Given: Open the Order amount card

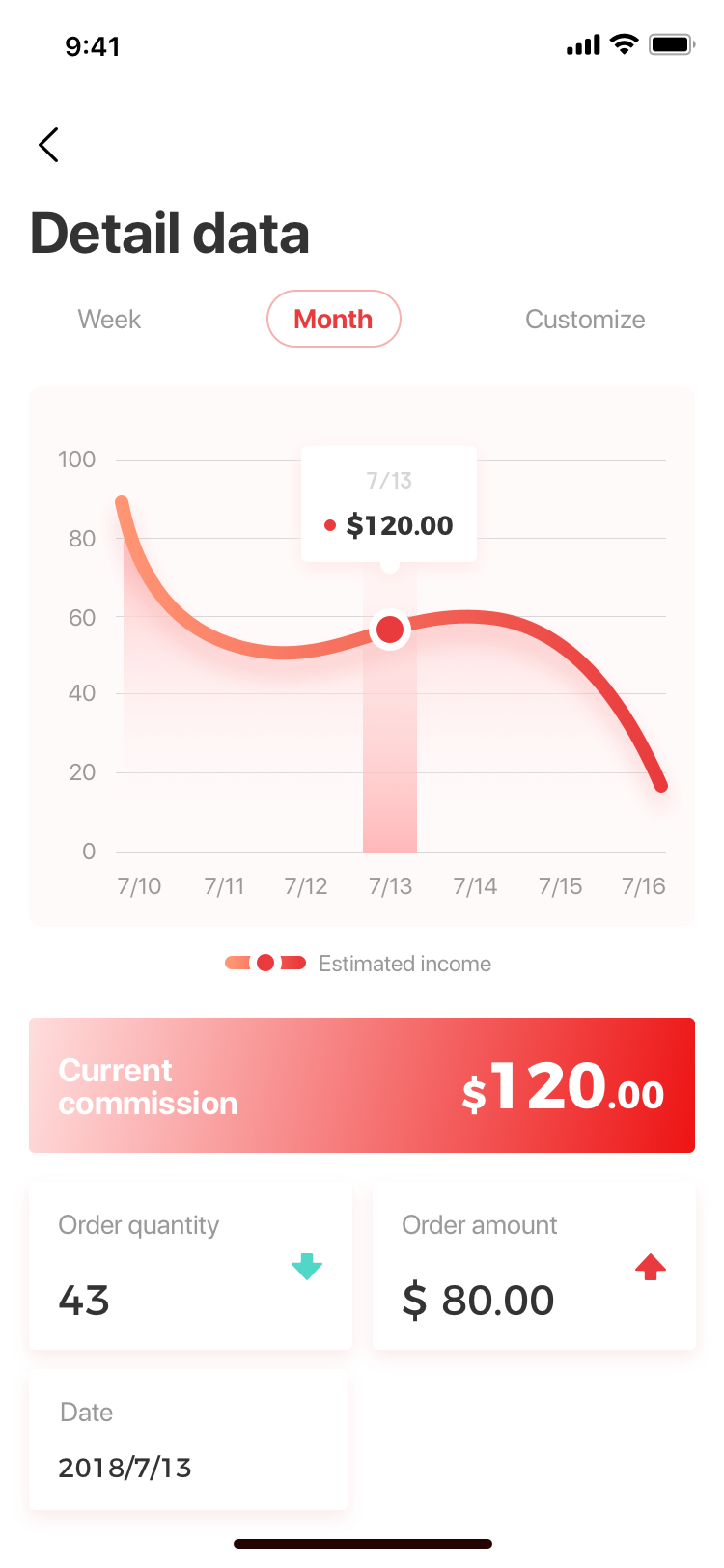Looking at the screenshot, I should (534, 1267).
